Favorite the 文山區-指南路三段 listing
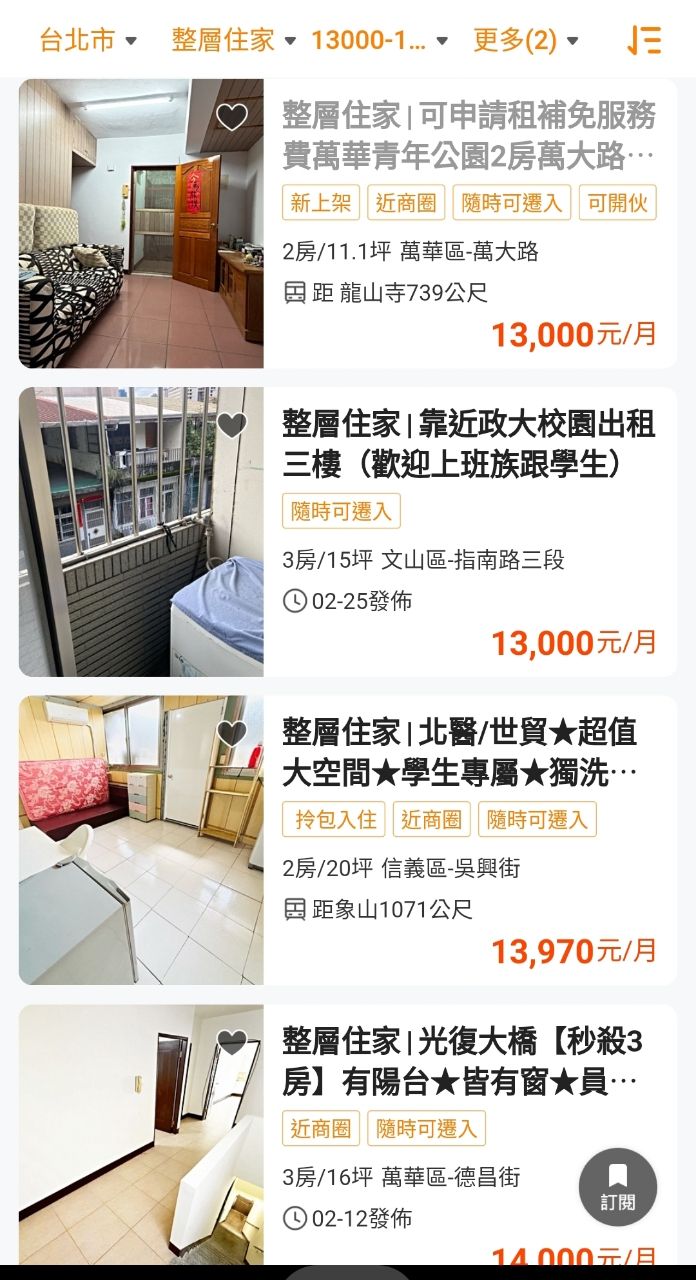 click(232, 425)
